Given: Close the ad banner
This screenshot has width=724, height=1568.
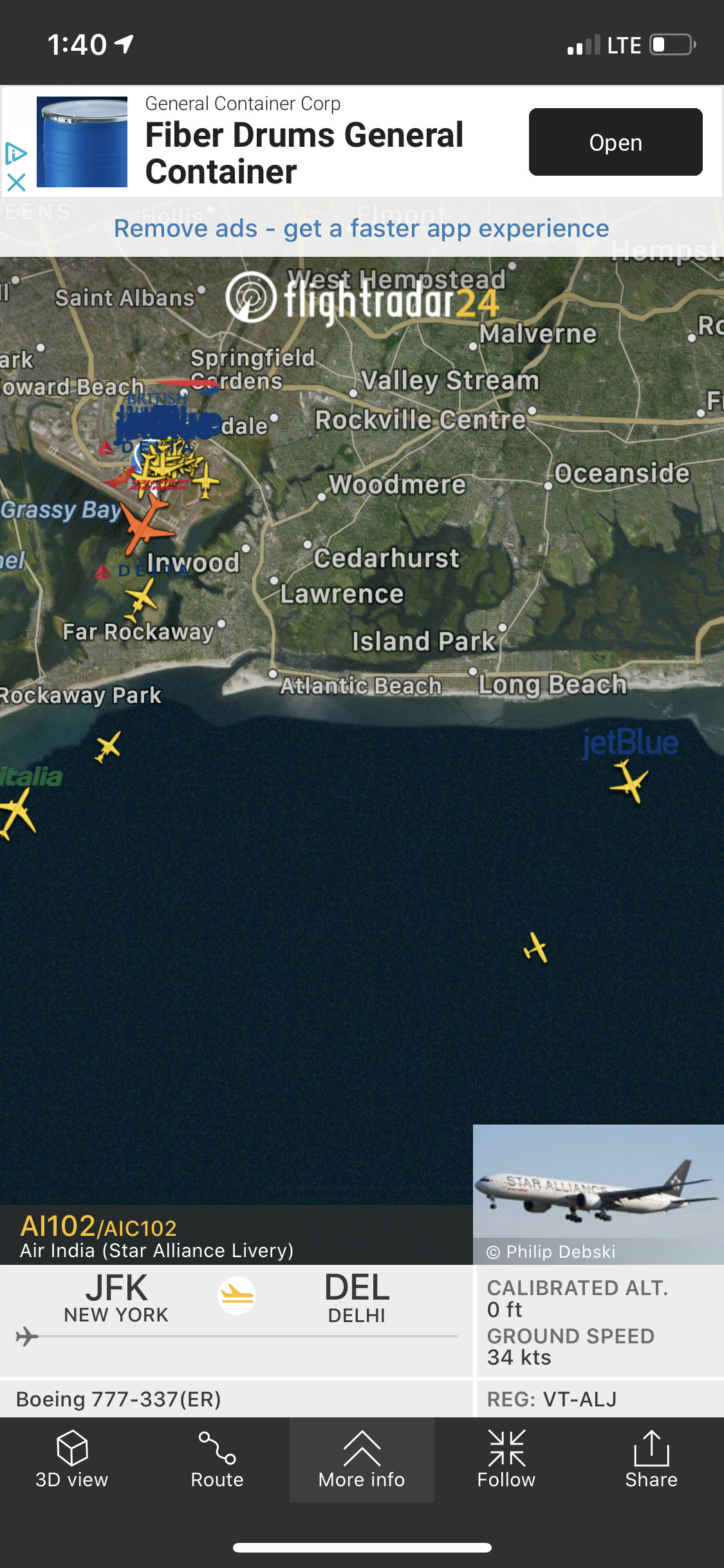Looking at the screenshot, I should tap(16, 182).
